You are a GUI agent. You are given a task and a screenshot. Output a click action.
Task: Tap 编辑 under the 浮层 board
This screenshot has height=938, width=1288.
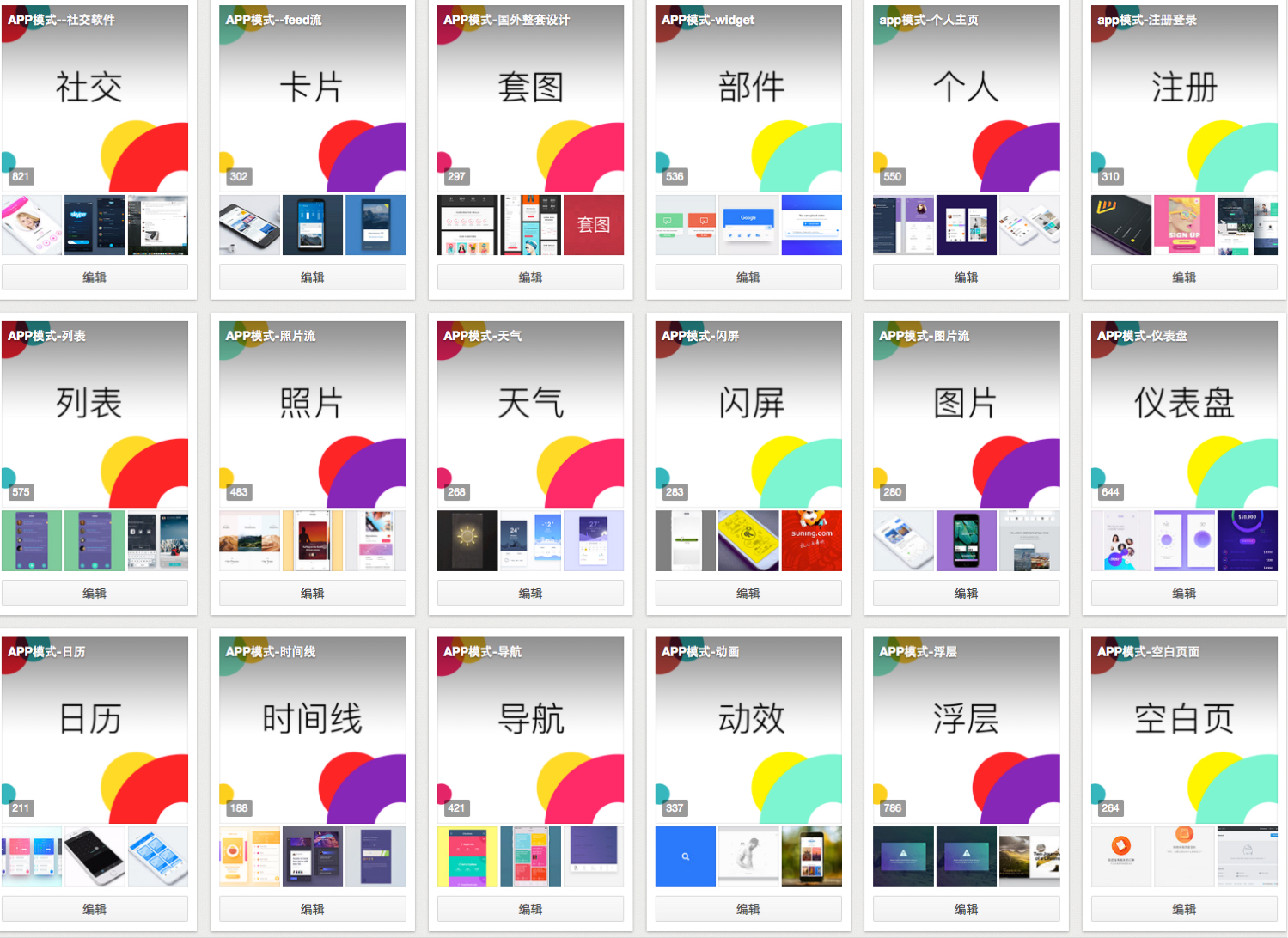tap(966, 909)
